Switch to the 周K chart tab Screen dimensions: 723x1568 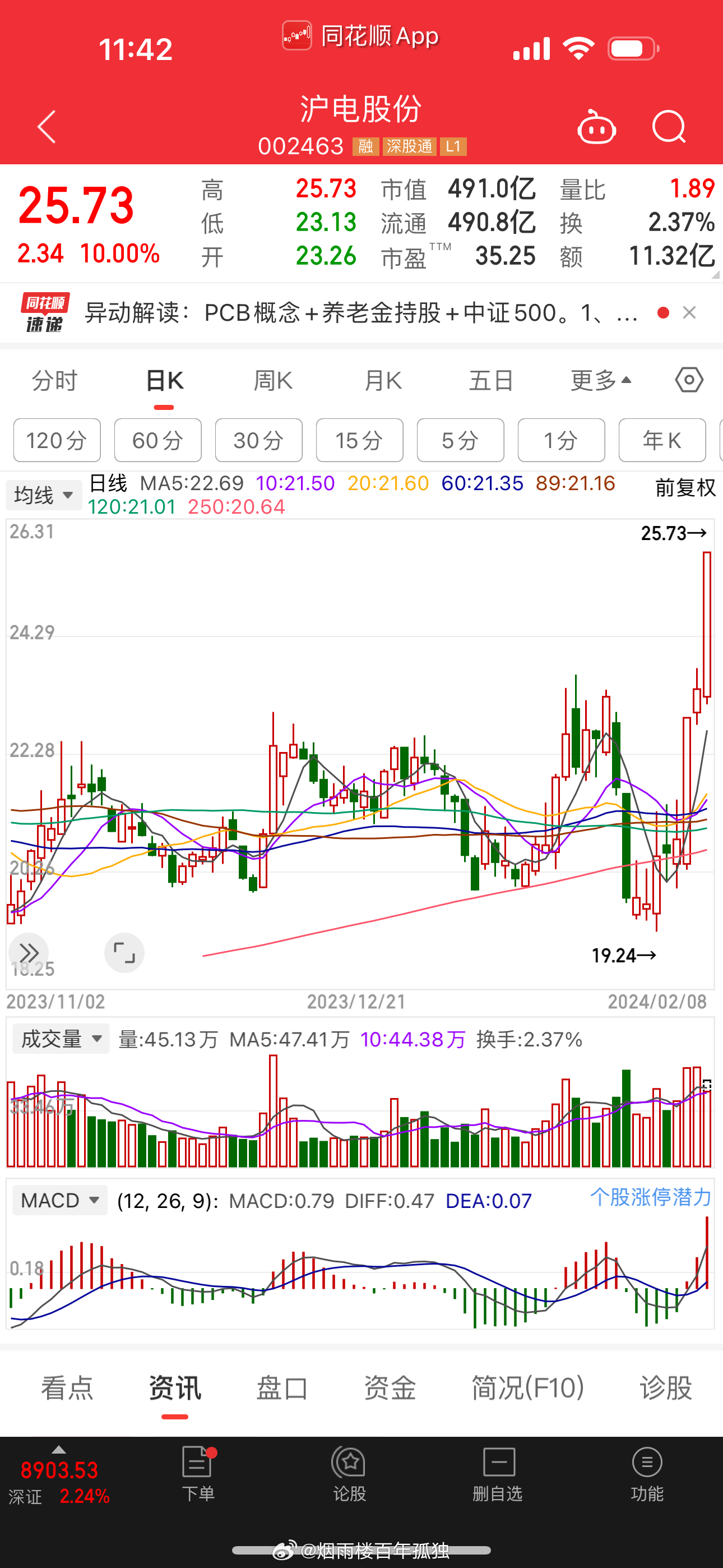pyautogui.click(x=272, y=381)
